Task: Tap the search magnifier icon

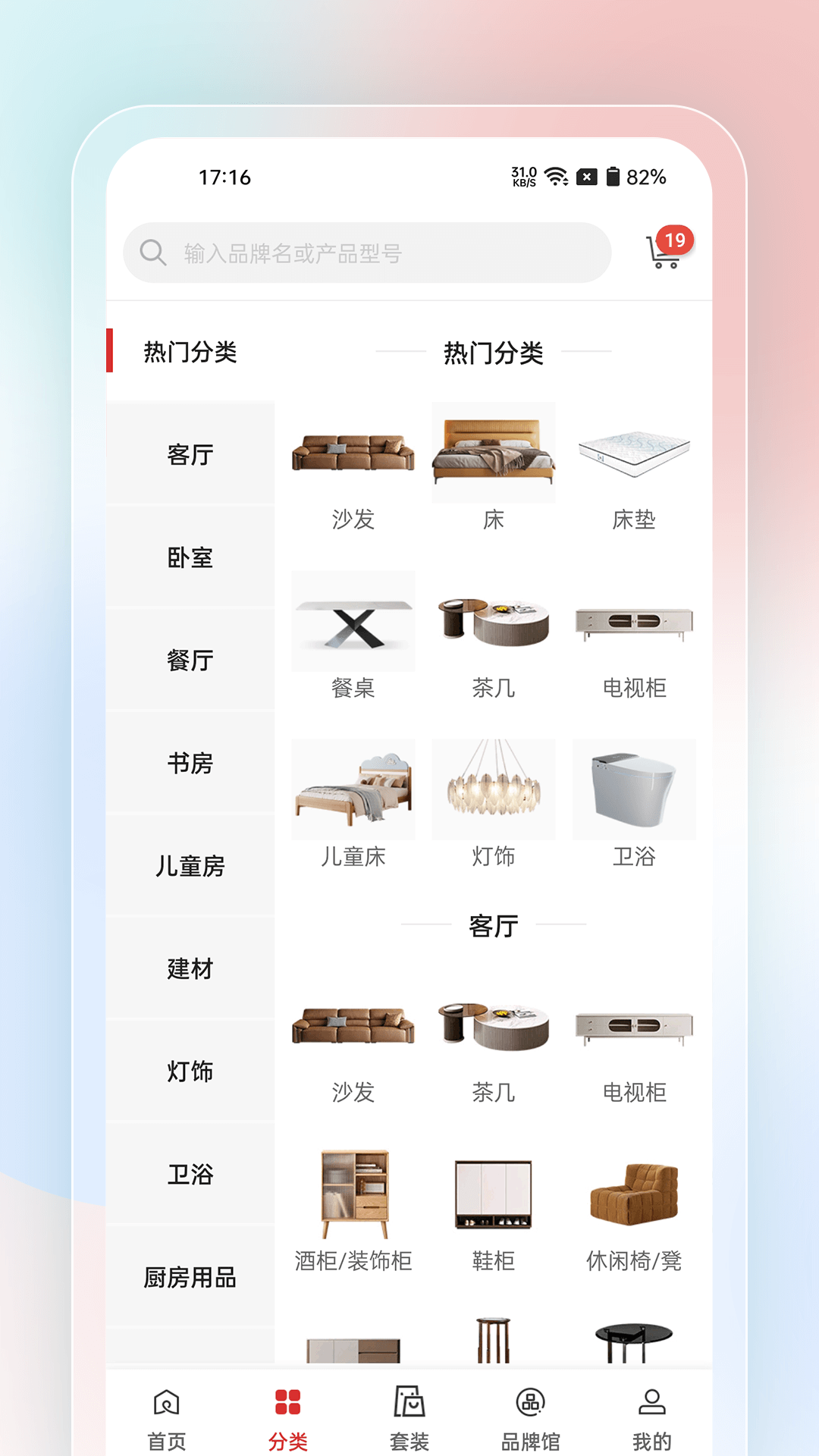Action: click(153, 252)
